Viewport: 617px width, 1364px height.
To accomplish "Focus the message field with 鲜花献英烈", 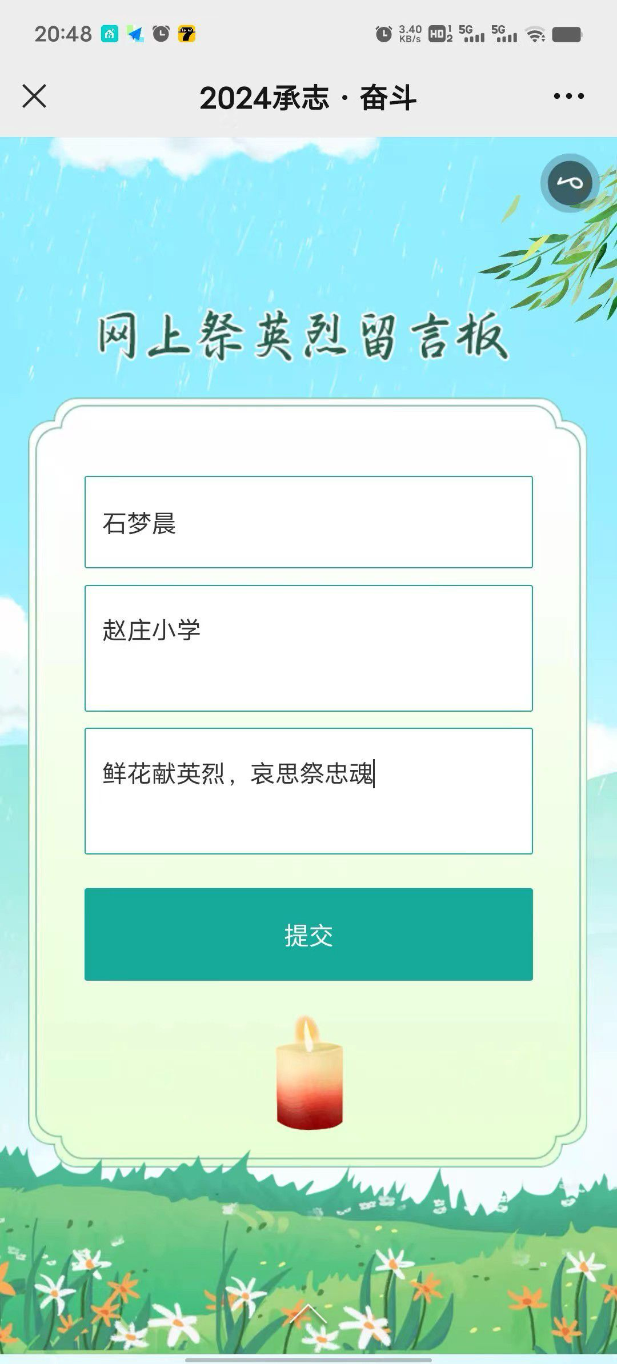I will coord(308,791).
